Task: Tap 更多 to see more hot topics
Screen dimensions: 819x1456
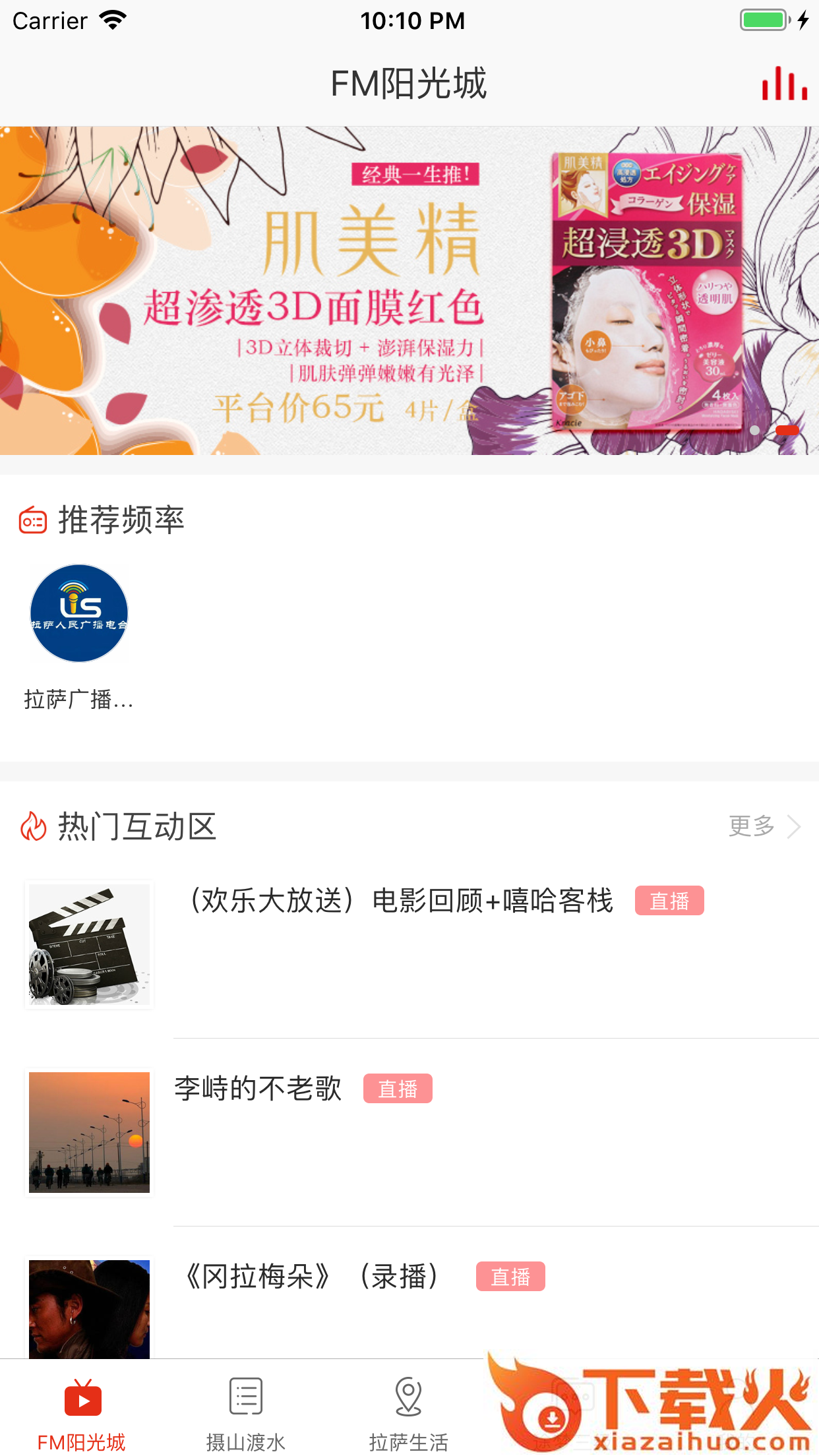Action: point(764,826)
